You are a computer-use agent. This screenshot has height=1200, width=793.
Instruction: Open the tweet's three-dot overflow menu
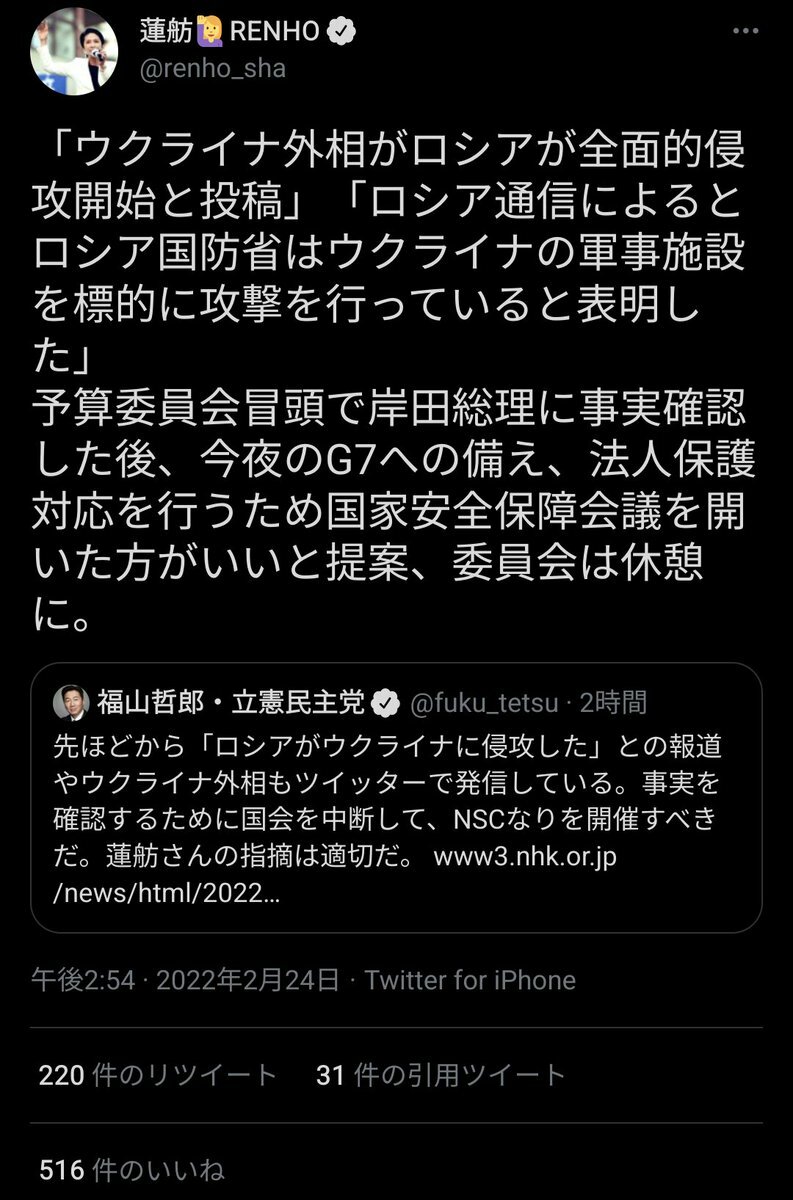(746, 32)
